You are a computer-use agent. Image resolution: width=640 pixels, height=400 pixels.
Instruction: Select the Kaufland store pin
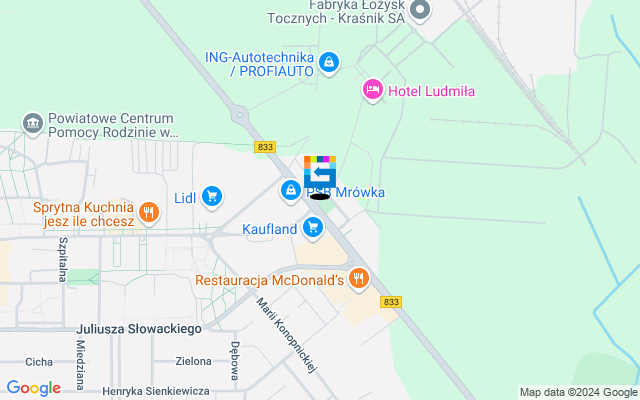point(313,229)
